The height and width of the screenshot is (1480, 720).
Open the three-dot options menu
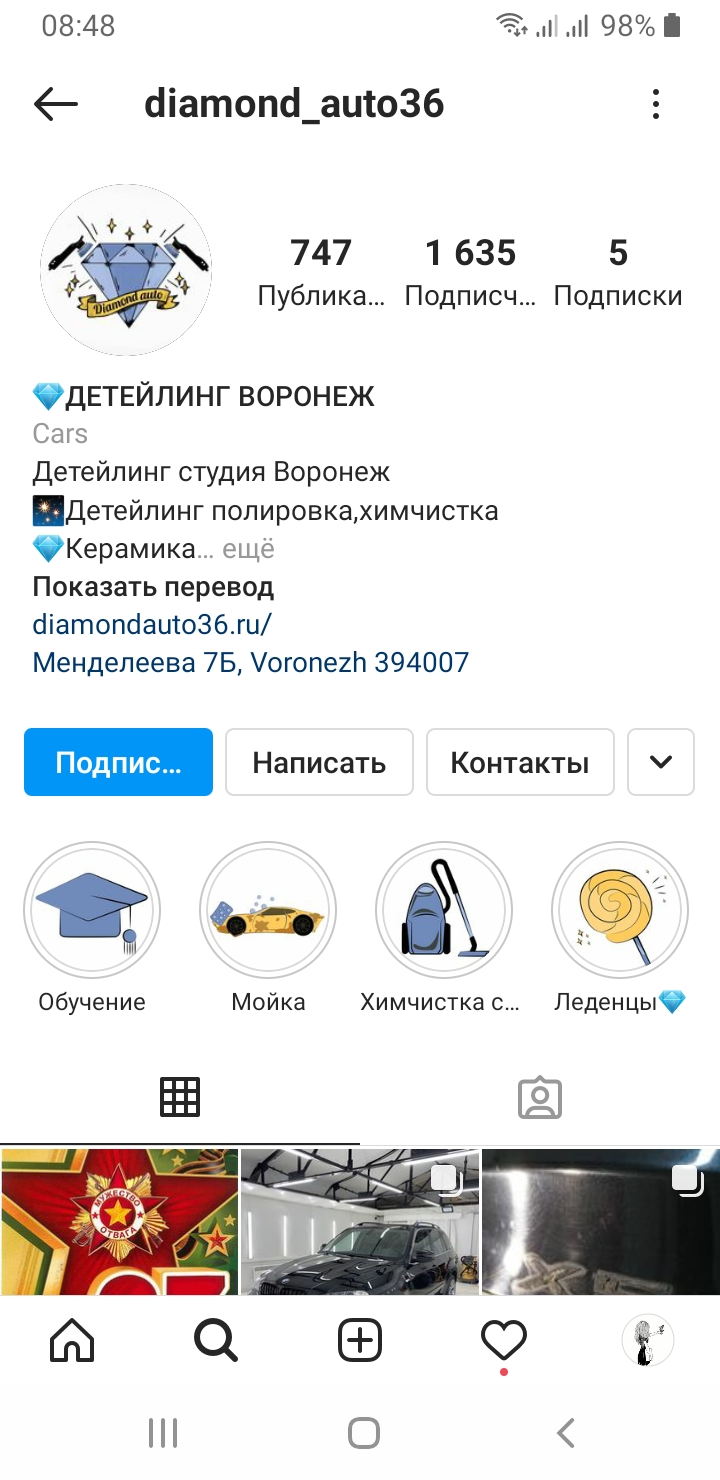pos(656,103)
